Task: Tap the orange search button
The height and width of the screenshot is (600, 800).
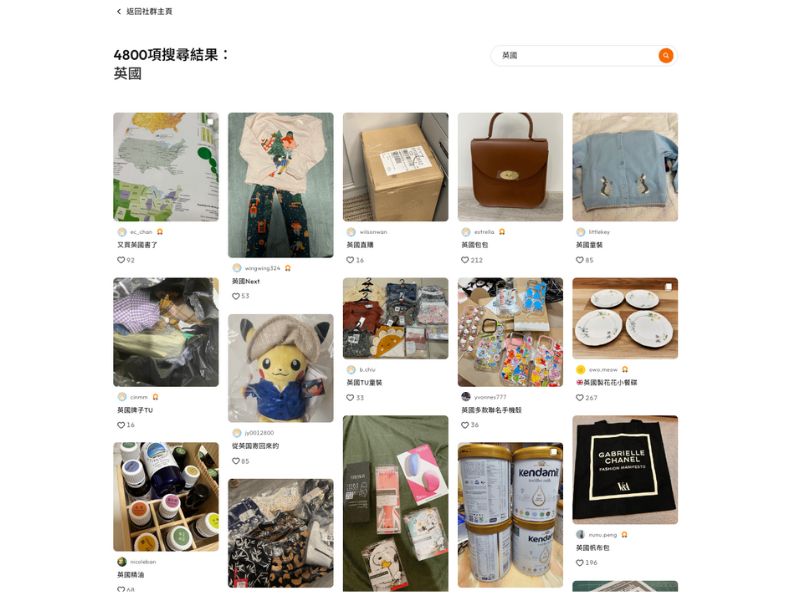Action: [x=666, y=56]
